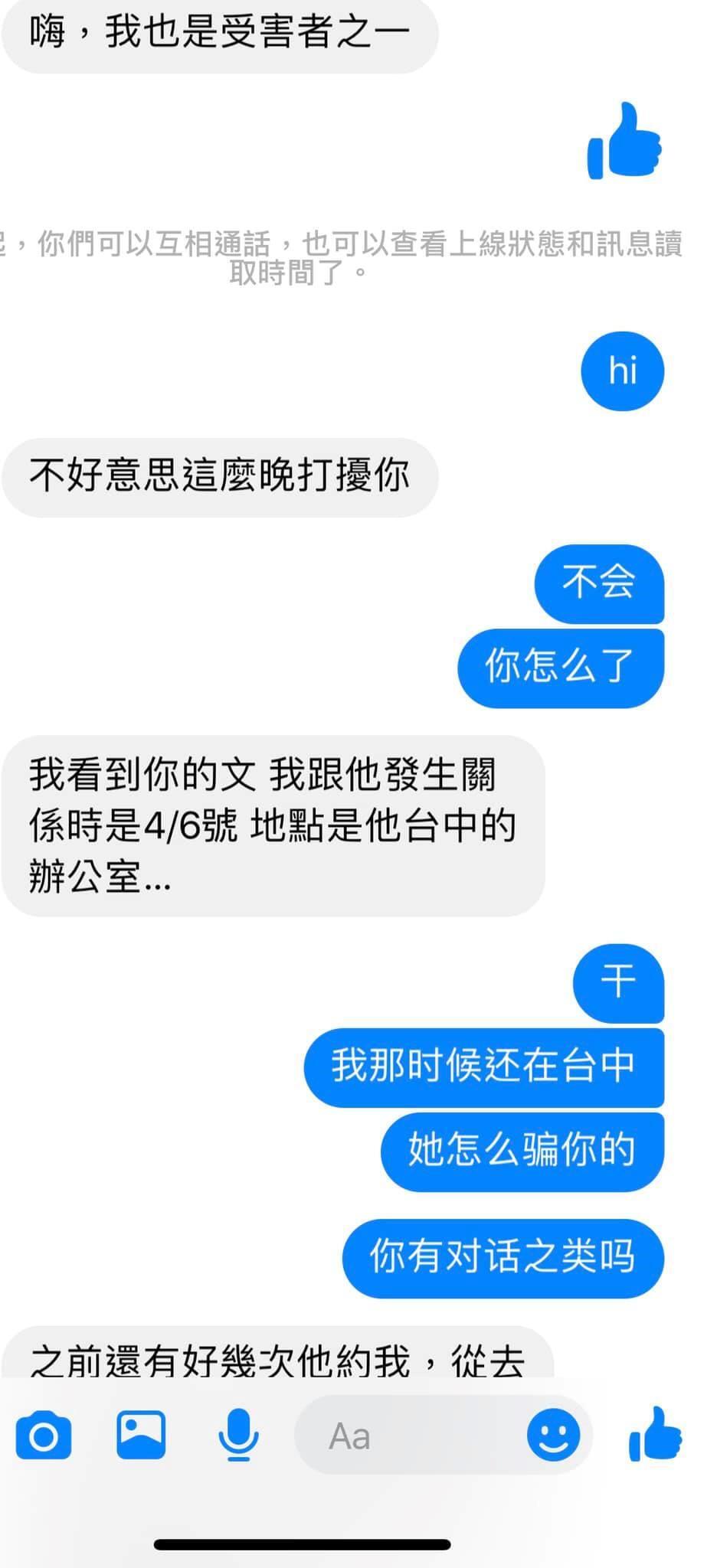Open the camera from the composer

click(x=44, y=1436)
